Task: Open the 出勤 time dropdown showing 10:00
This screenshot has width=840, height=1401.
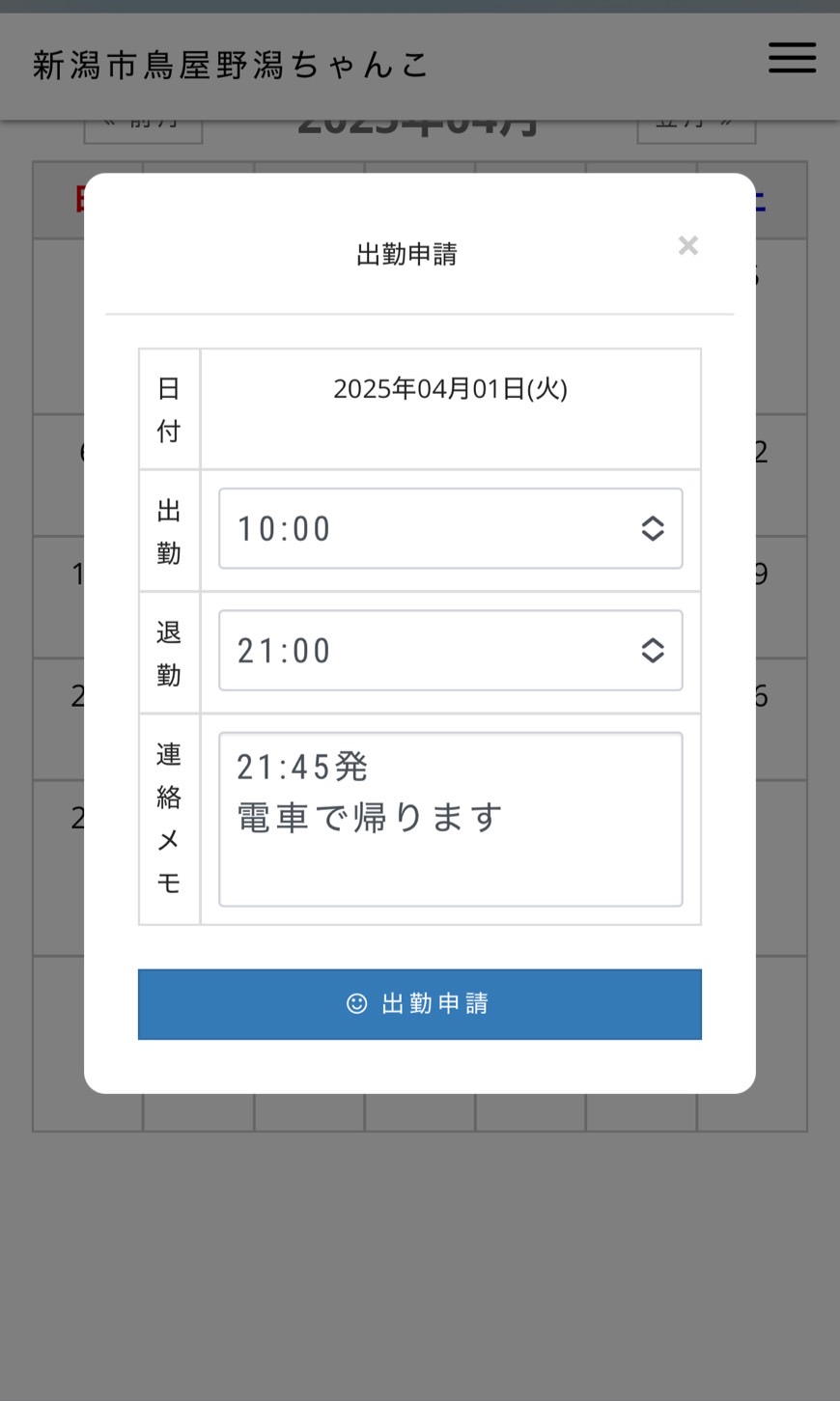Action: pos(451,528)
